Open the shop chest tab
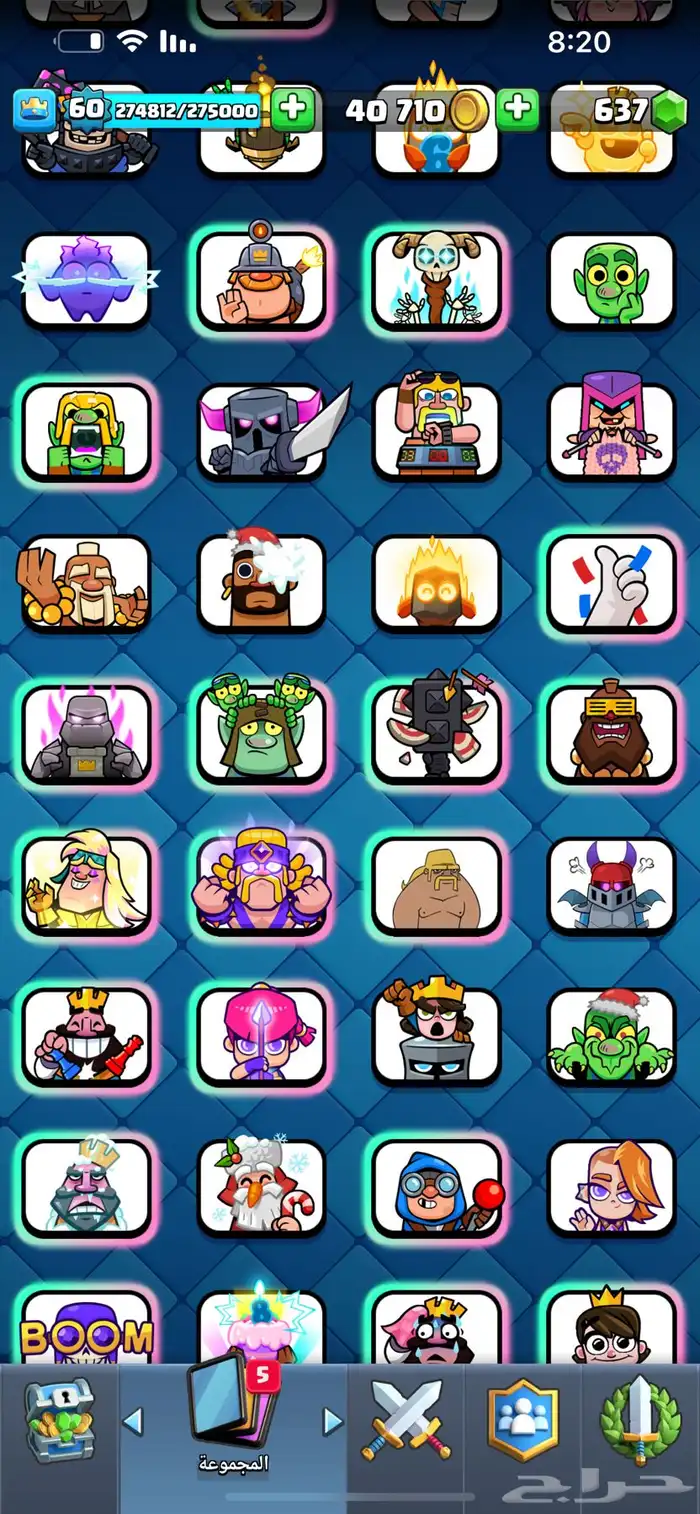 tap(60, 1421)
